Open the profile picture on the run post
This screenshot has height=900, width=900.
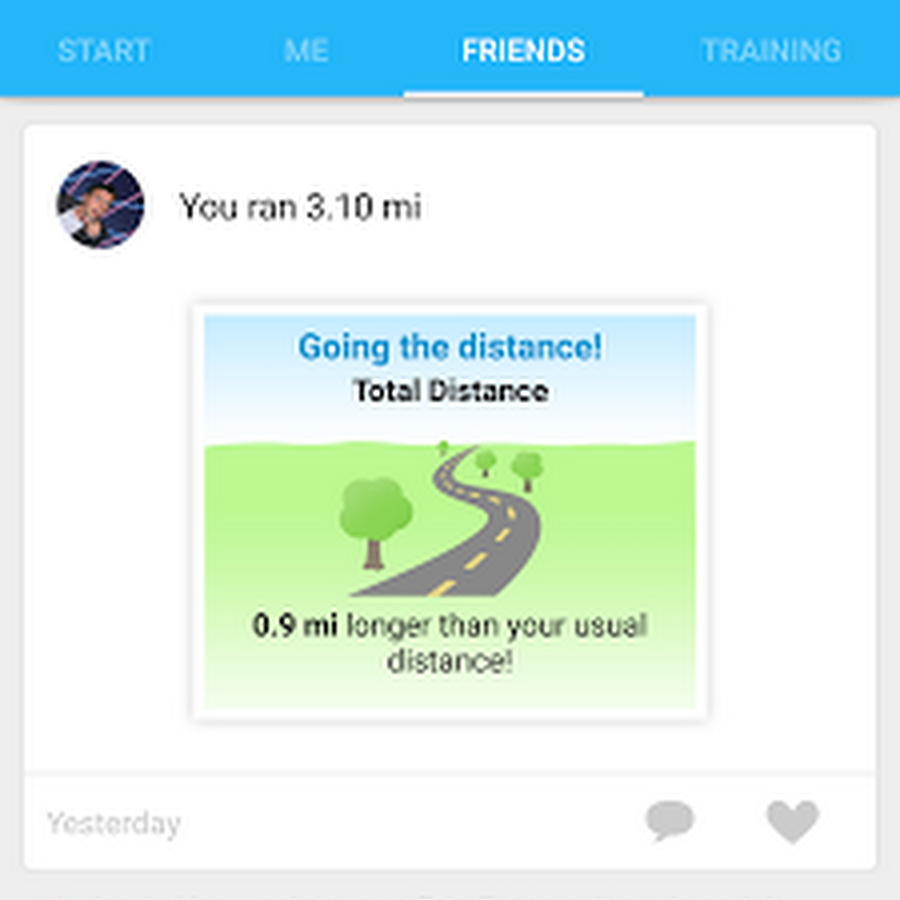coord(100,205)
